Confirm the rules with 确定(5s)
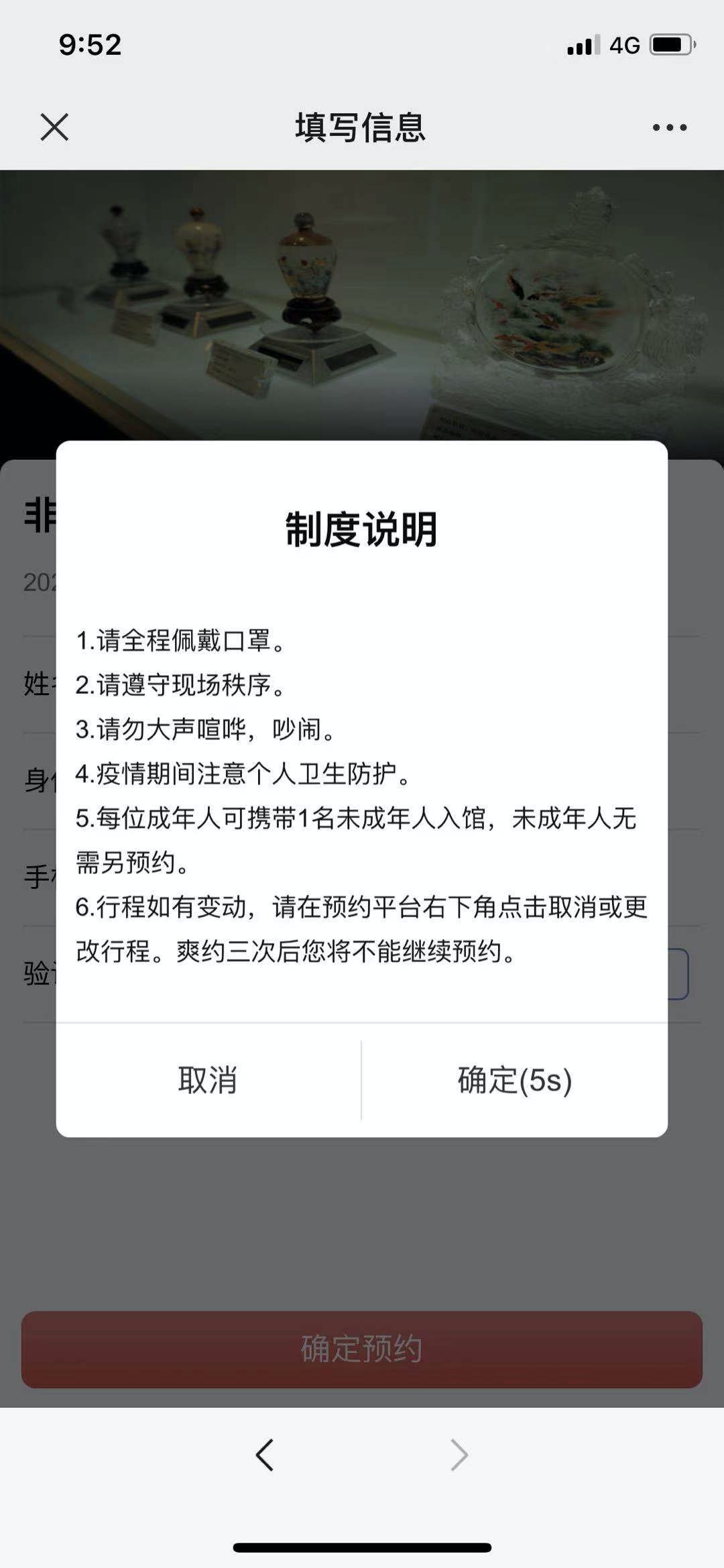The image size is (724, 1568). point(514,1080)
